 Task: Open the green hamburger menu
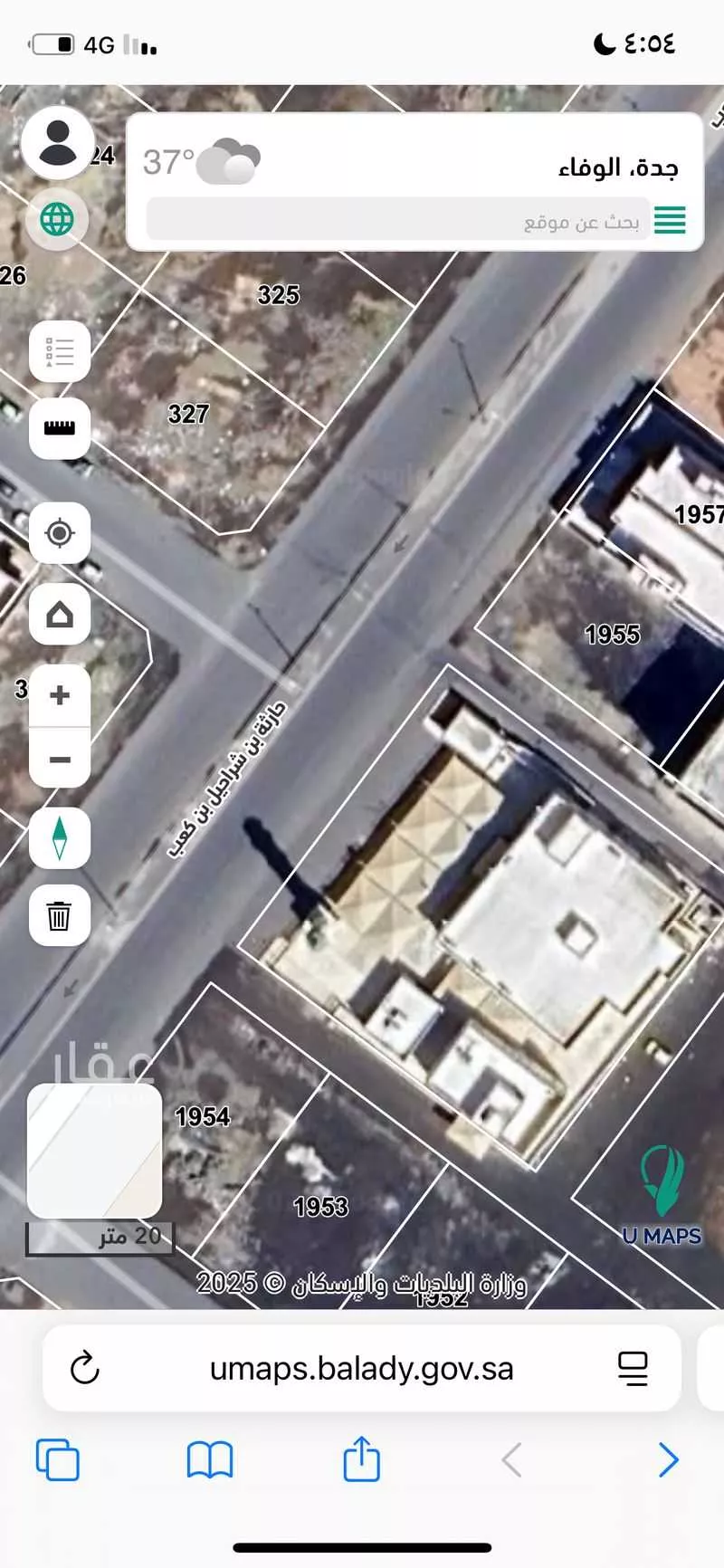pyautogui.click(x=670, y=220)
